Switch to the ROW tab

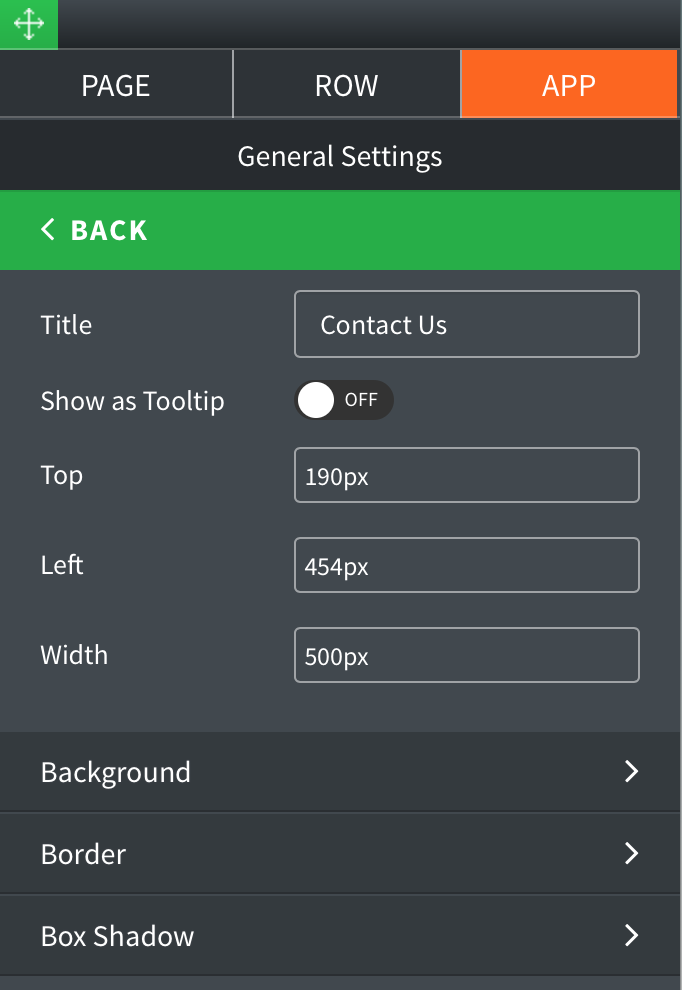click(346, 85)
